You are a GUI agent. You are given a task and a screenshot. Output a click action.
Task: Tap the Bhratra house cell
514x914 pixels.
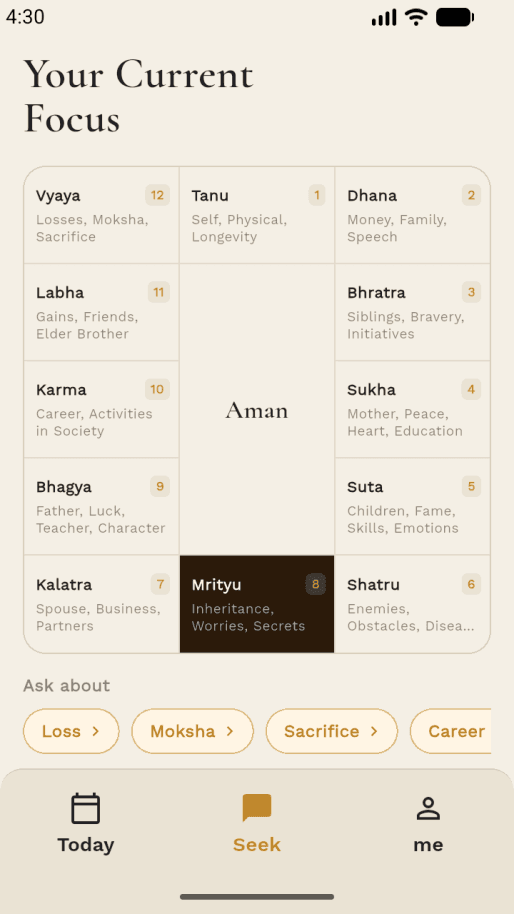(413, 312)
